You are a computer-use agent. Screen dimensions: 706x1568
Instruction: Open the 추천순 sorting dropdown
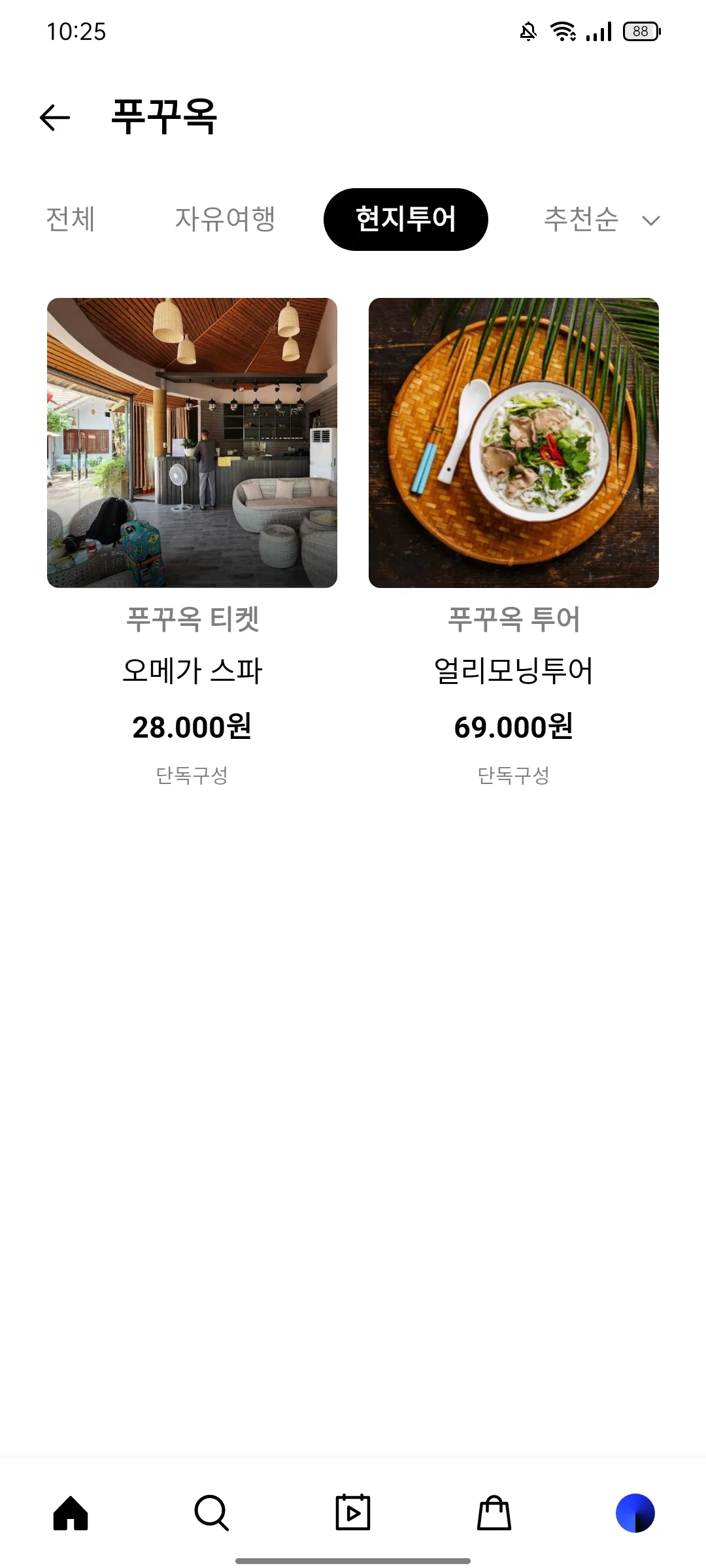(582, 220)
